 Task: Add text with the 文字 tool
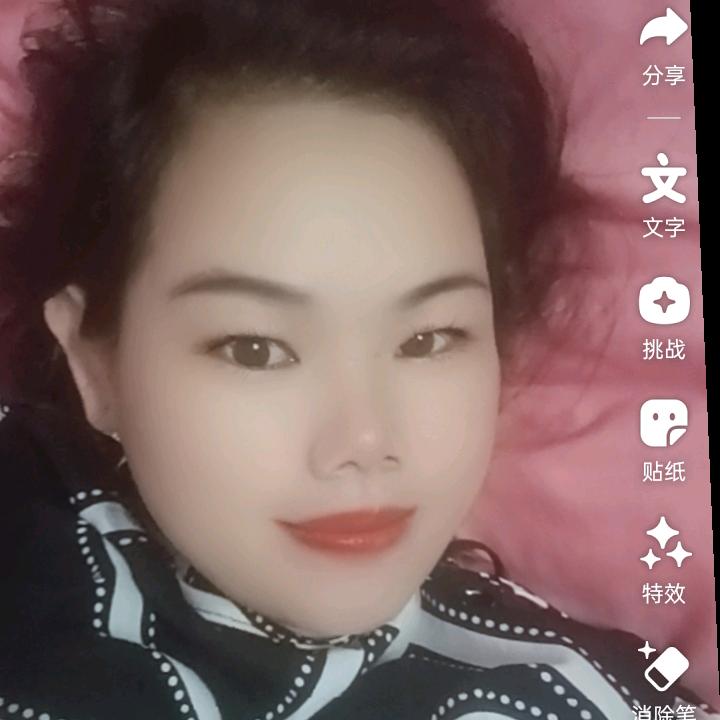tap(664, 181)
